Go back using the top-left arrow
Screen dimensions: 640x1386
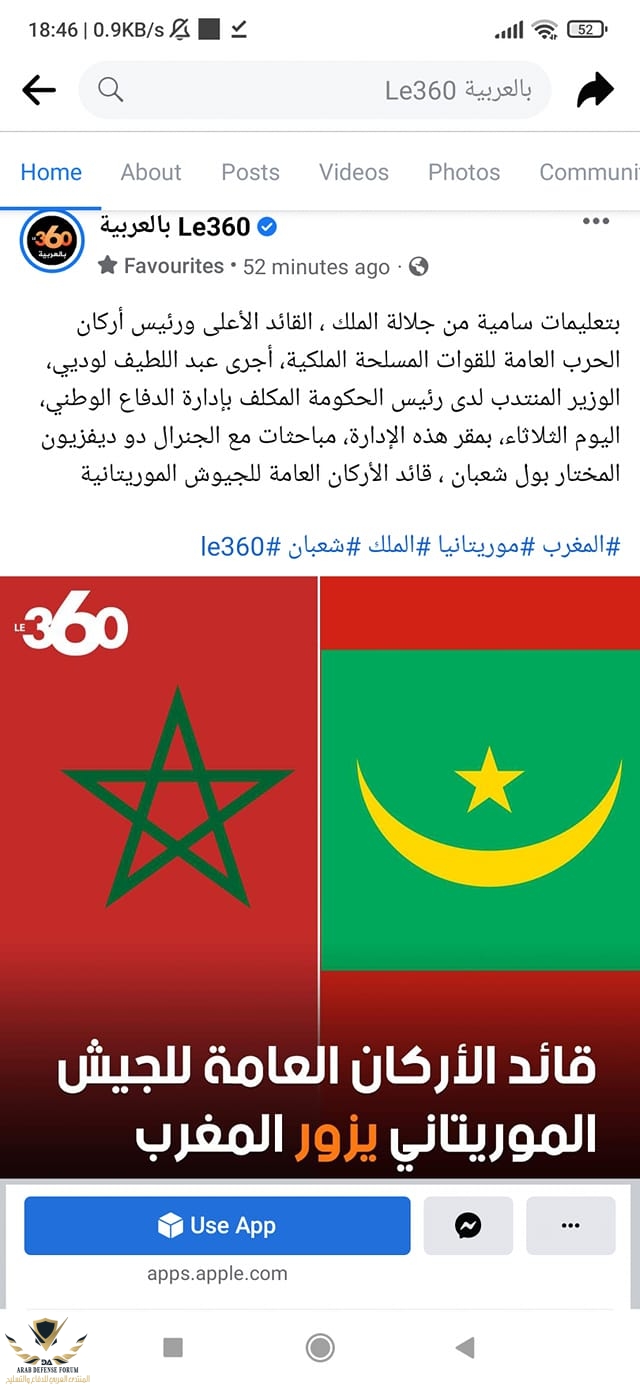tap(38, 91)
